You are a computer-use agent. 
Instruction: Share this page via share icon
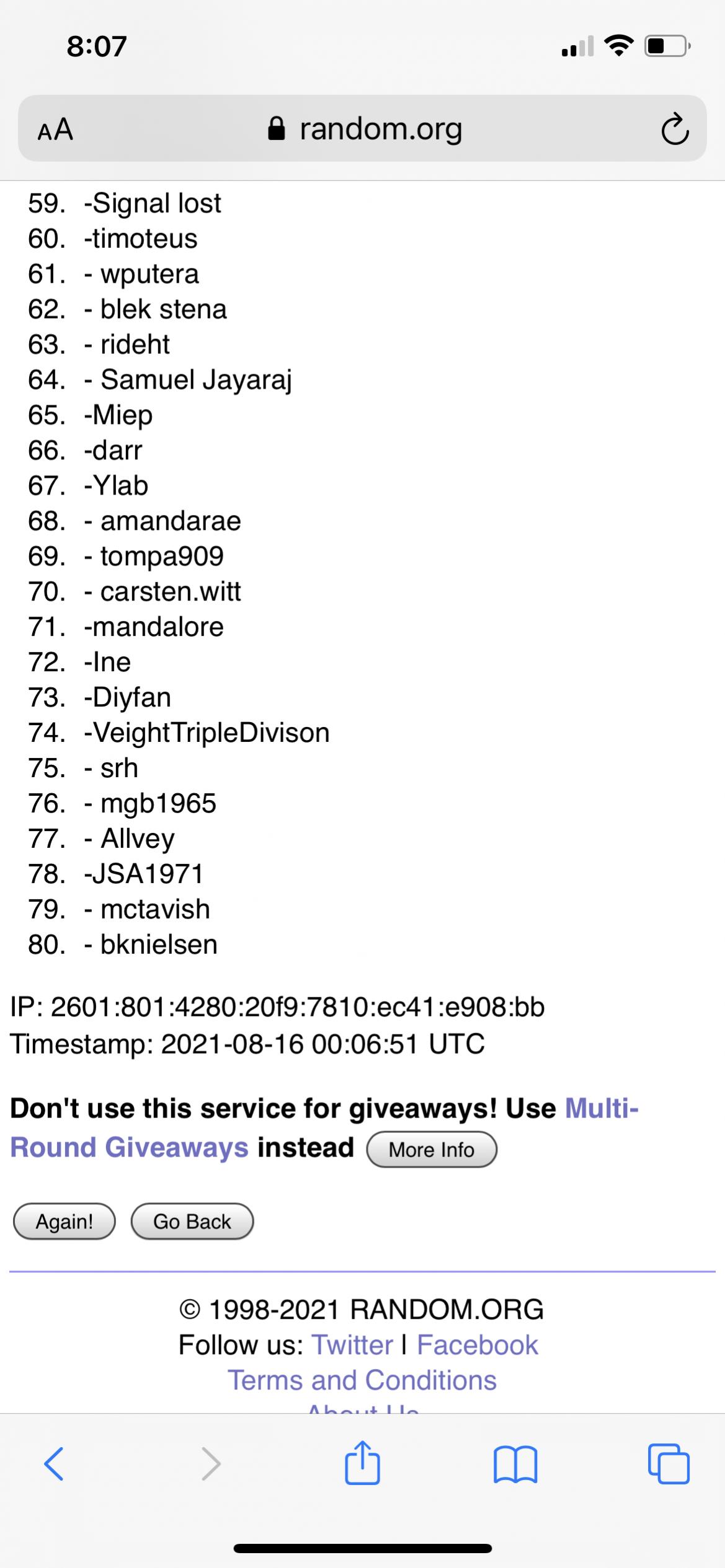pyautogui.click(x=362, y=1463)
